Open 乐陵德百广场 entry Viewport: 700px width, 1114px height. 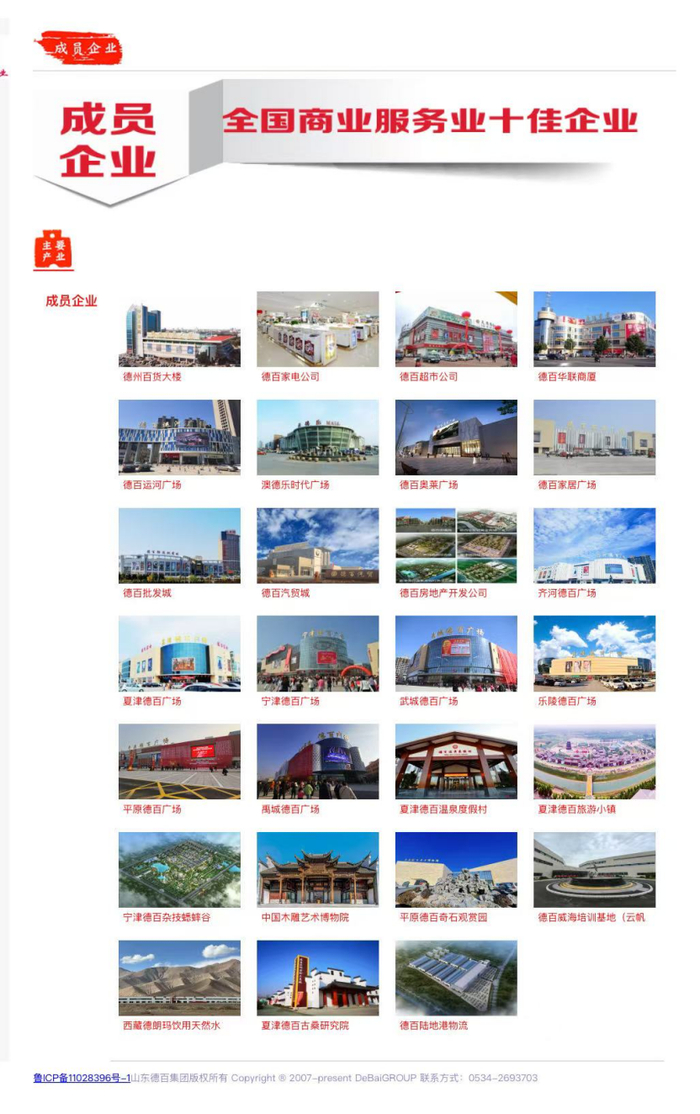click(594, 653)
